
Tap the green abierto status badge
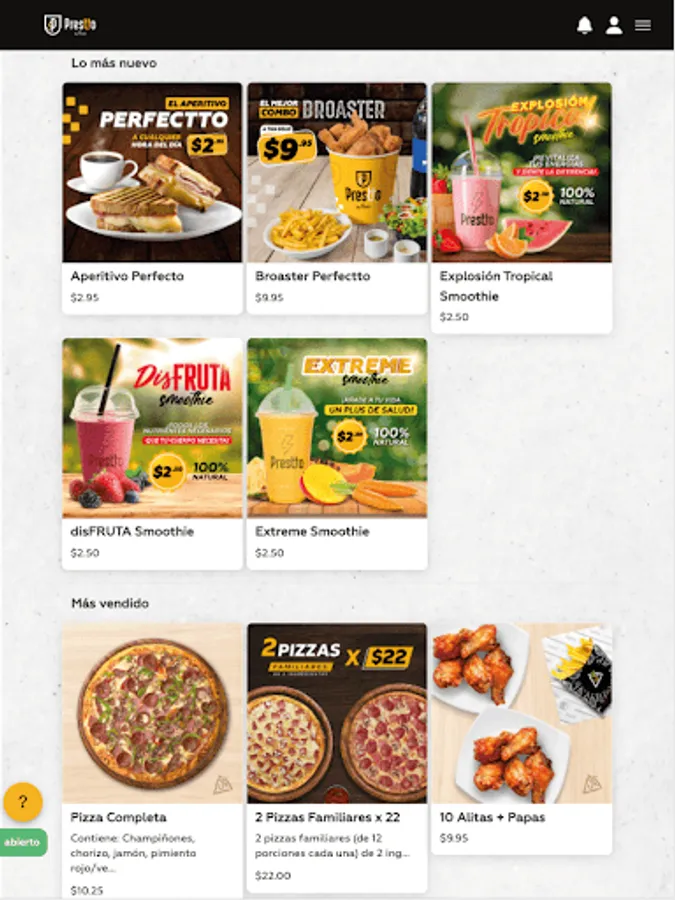coord(23,842)
